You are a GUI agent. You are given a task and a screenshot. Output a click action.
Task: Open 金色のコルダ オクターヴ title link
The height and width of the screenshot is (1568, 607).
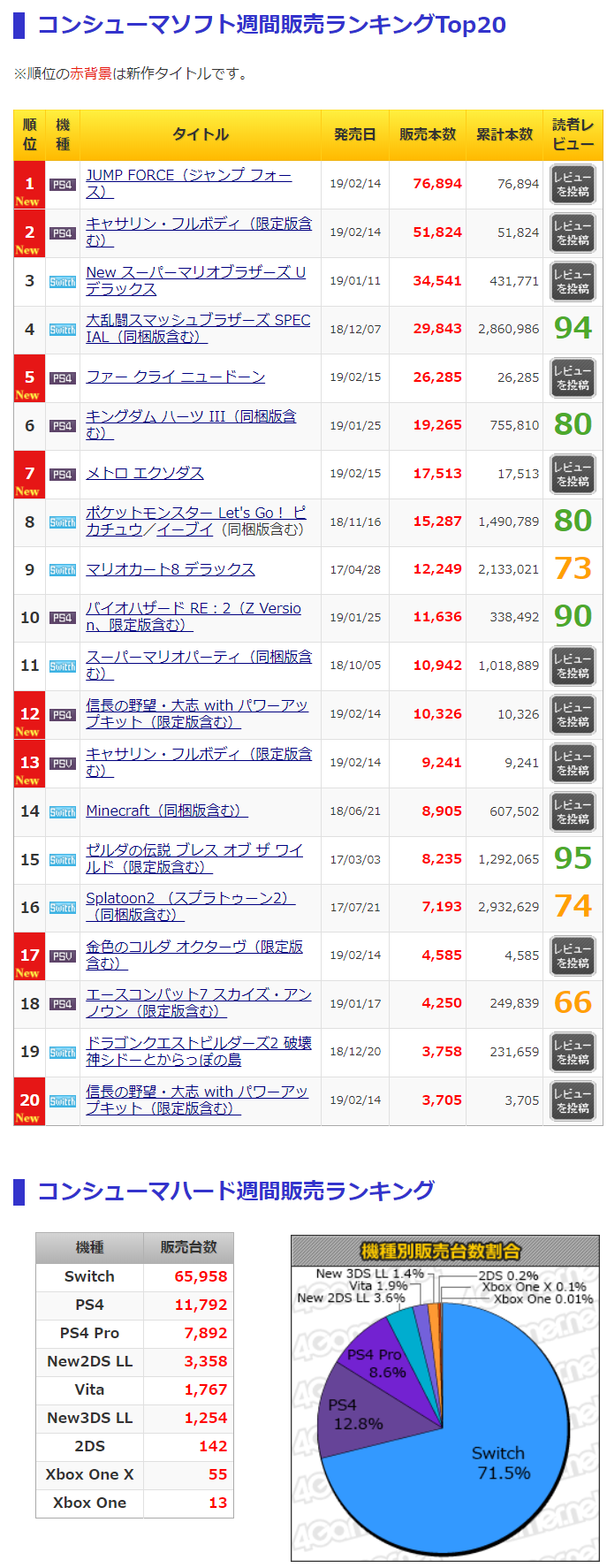click(193, 947)
